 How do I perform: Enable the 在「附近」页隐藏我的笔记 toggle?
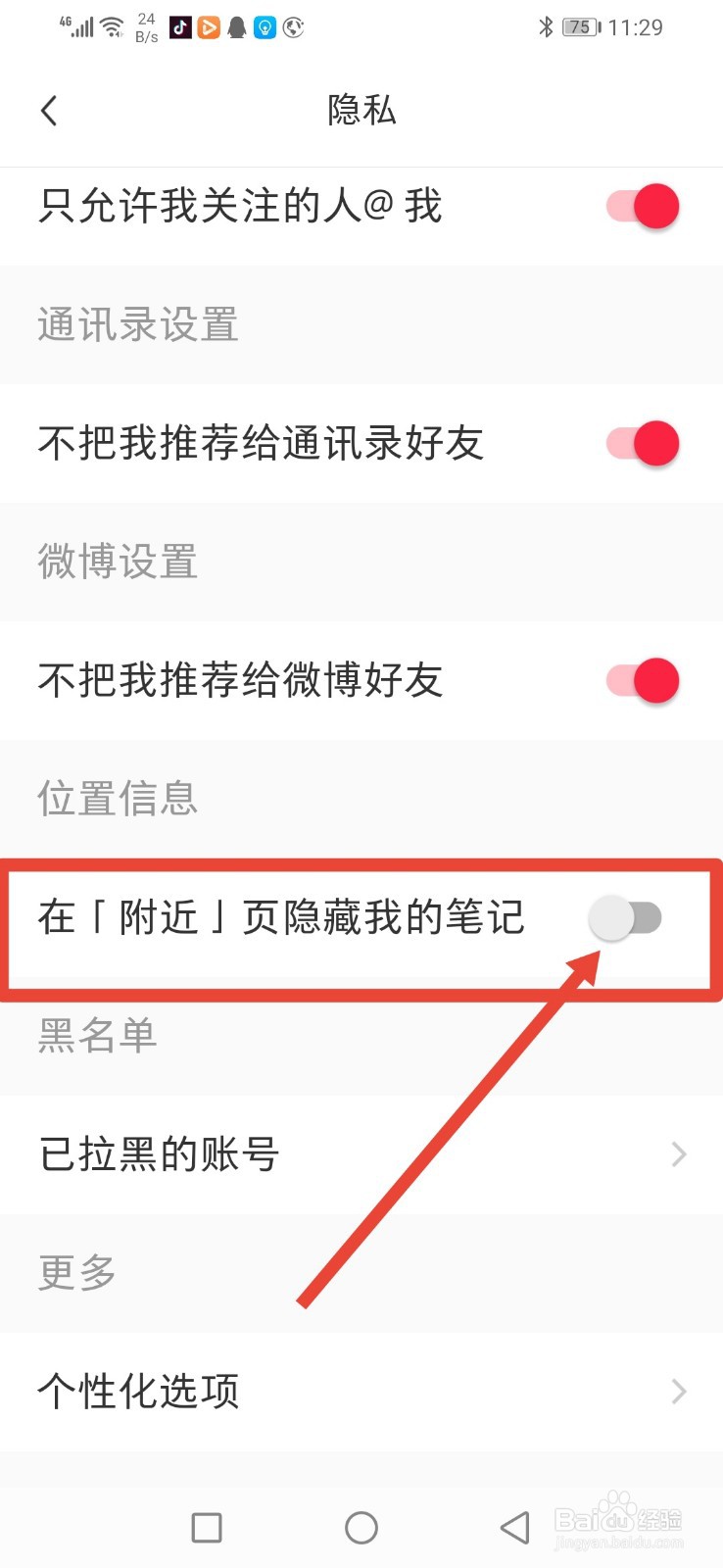click(627, 918)
